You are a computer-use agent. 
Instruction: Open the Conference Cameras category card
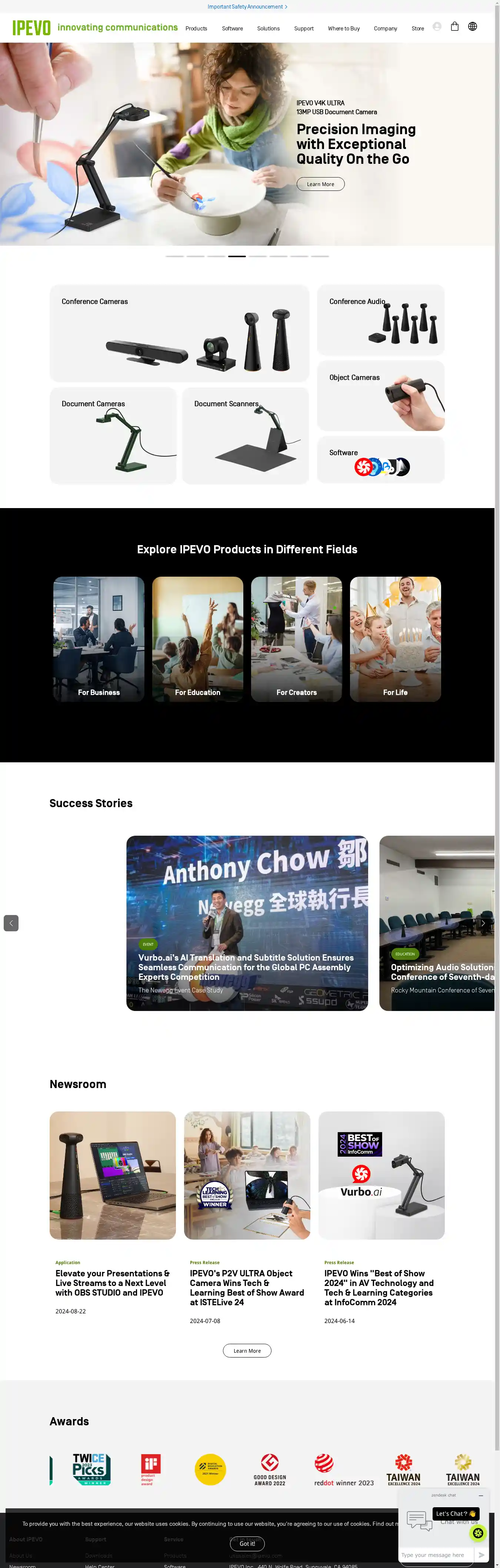click(x=179, y=333)
